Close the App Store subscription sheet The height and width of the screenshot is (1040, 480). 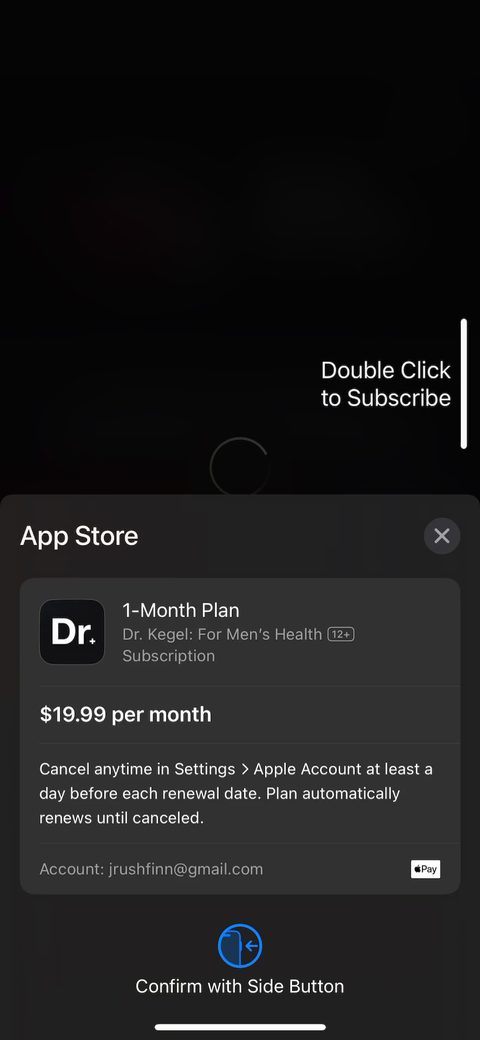[x=442, y=536]
